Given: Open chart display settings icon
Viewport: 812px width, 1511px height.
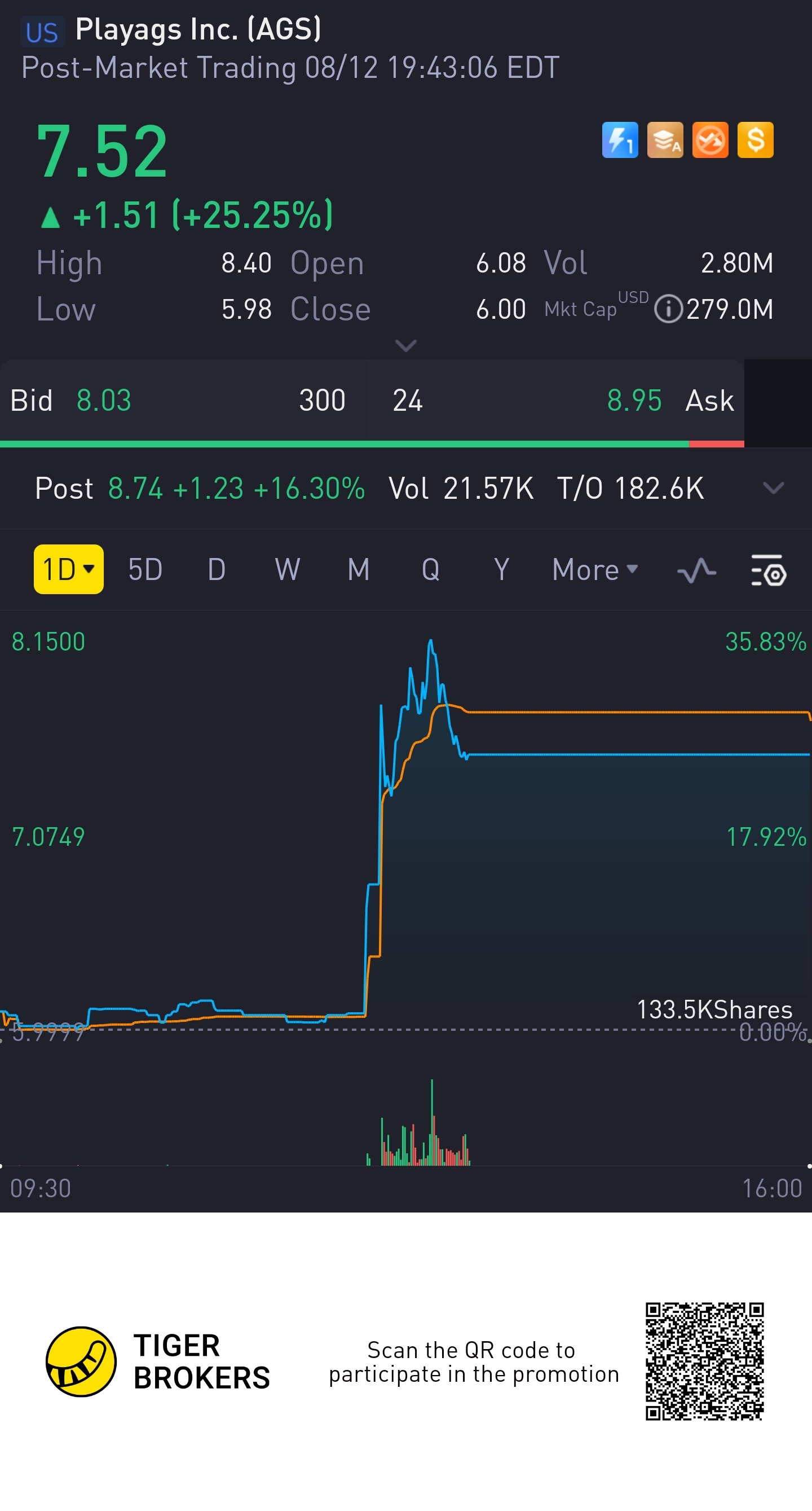Looking at the screenshot, I should tap(769, 570).
